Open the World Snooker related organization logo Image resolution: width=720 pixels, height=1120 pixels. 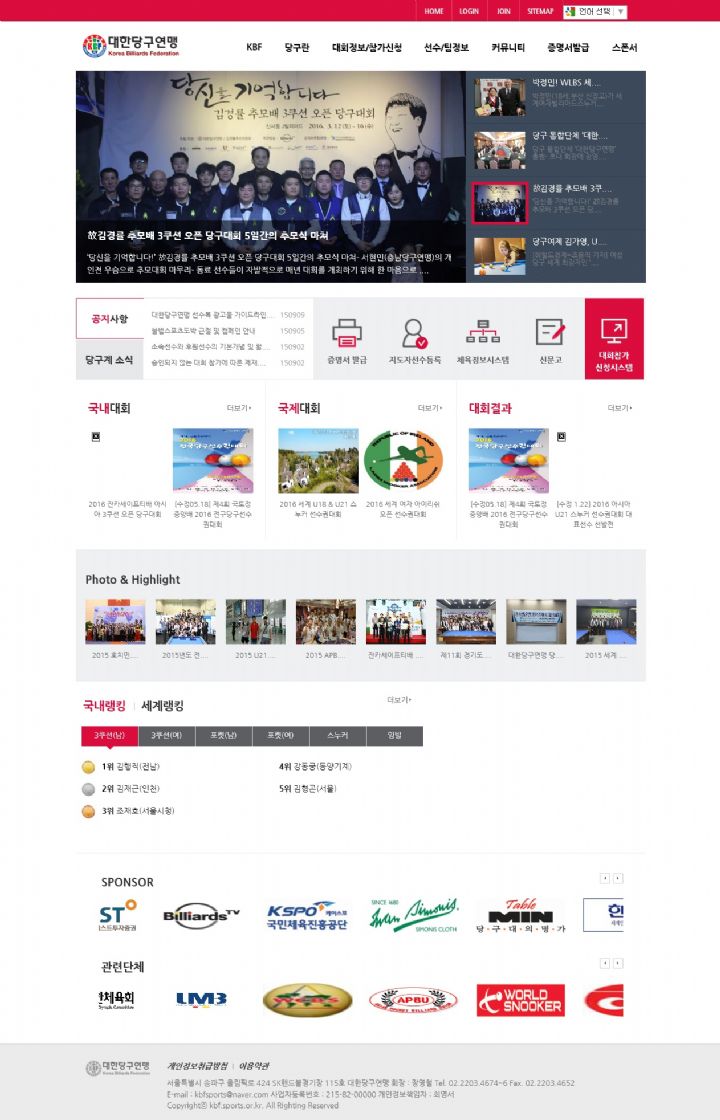pos(520,1000)
